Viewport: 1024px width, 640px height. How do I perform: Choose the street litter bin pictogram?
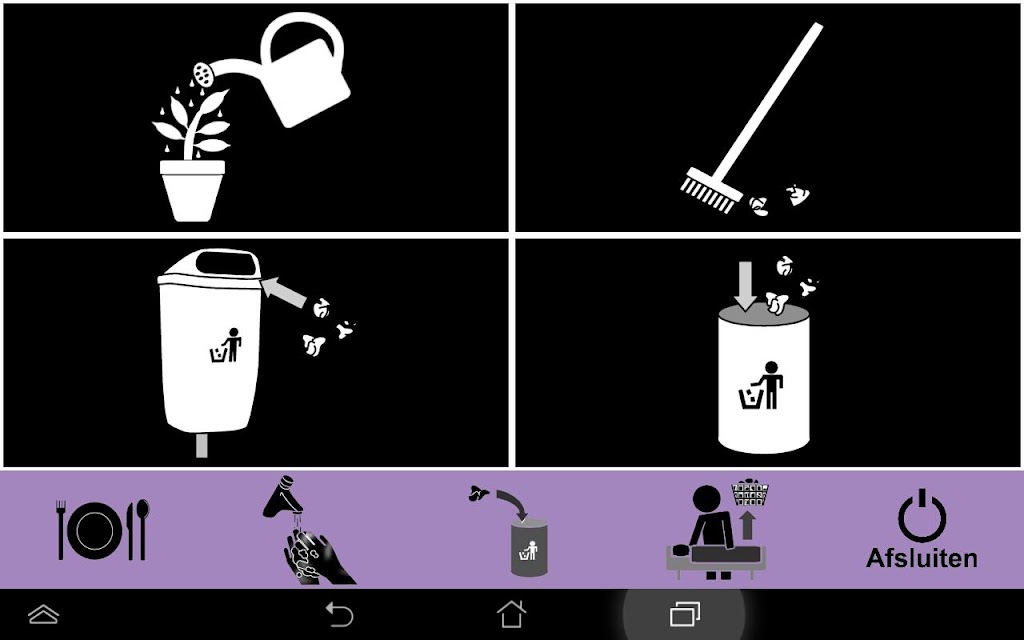coord(256,353)
